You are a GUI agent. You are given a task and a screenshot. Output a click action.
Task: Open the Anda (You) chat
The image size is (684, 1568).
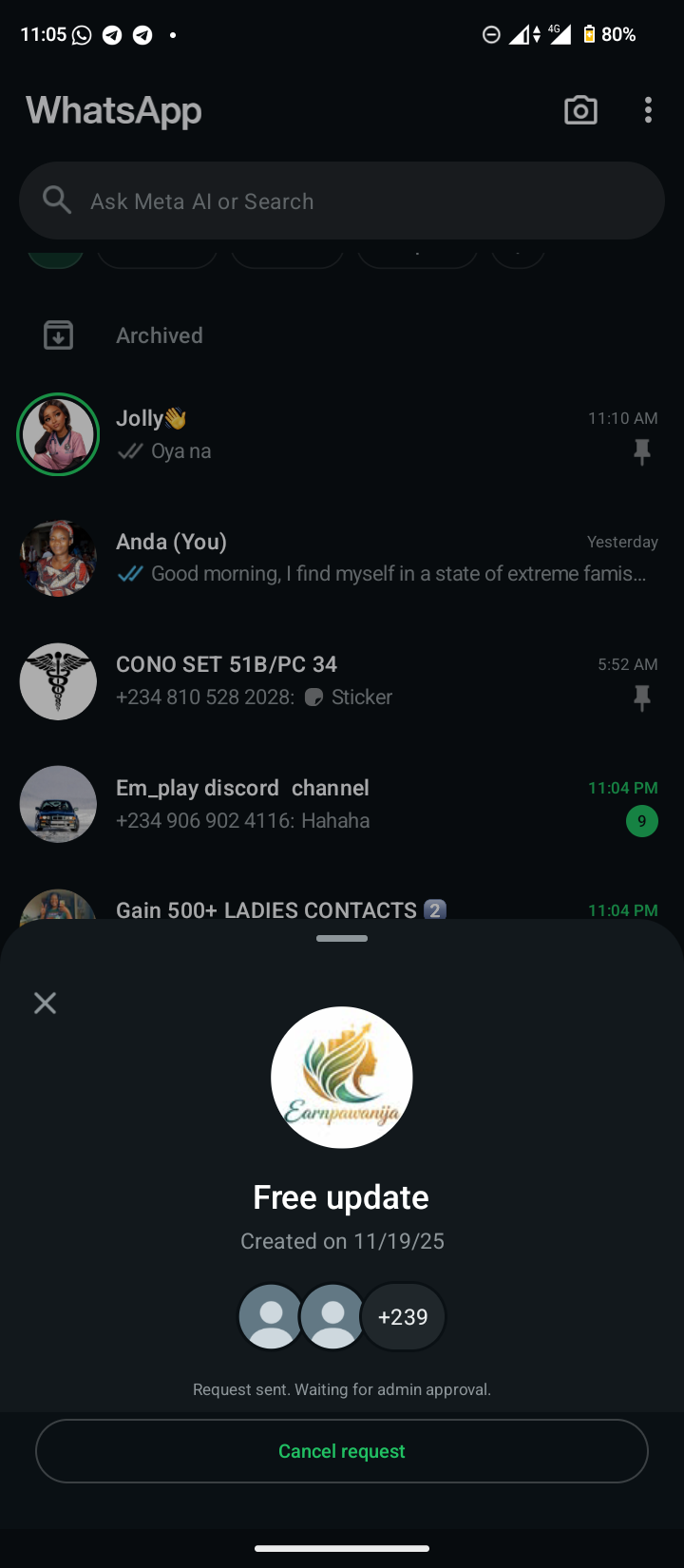pos(380,558)
